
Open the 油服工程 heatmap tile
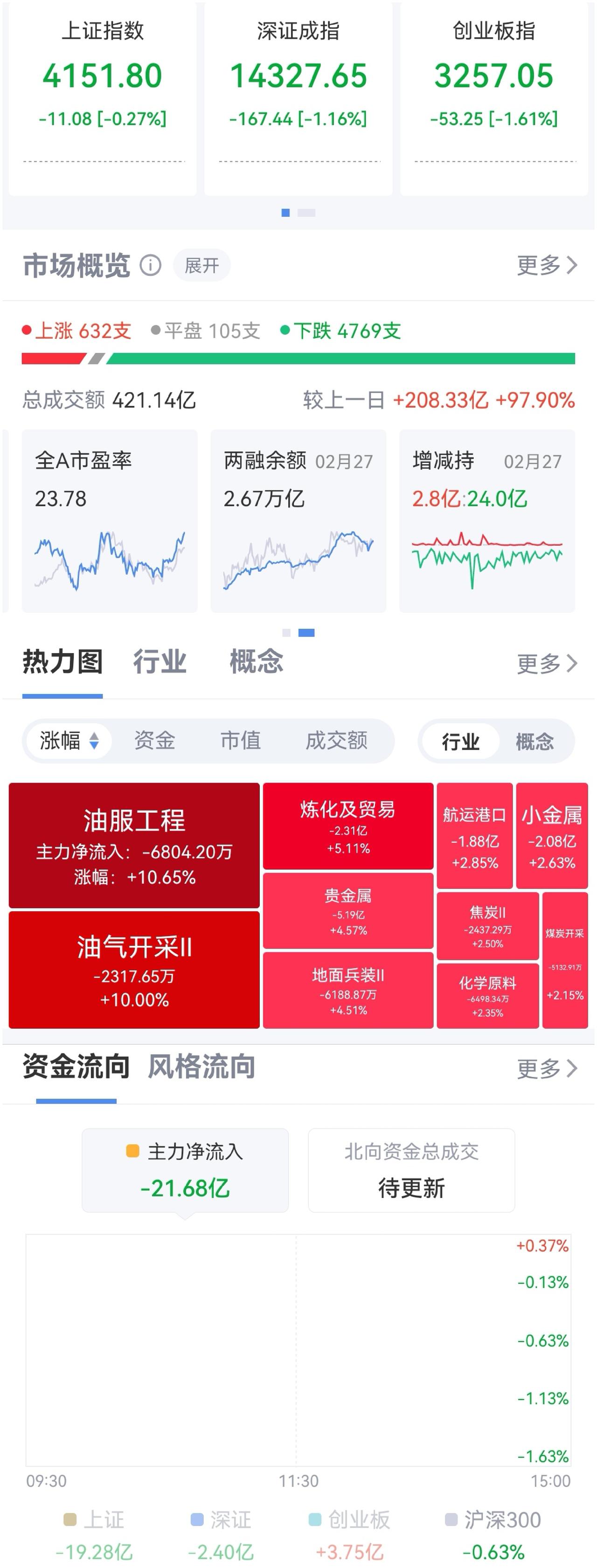[134, 846]
